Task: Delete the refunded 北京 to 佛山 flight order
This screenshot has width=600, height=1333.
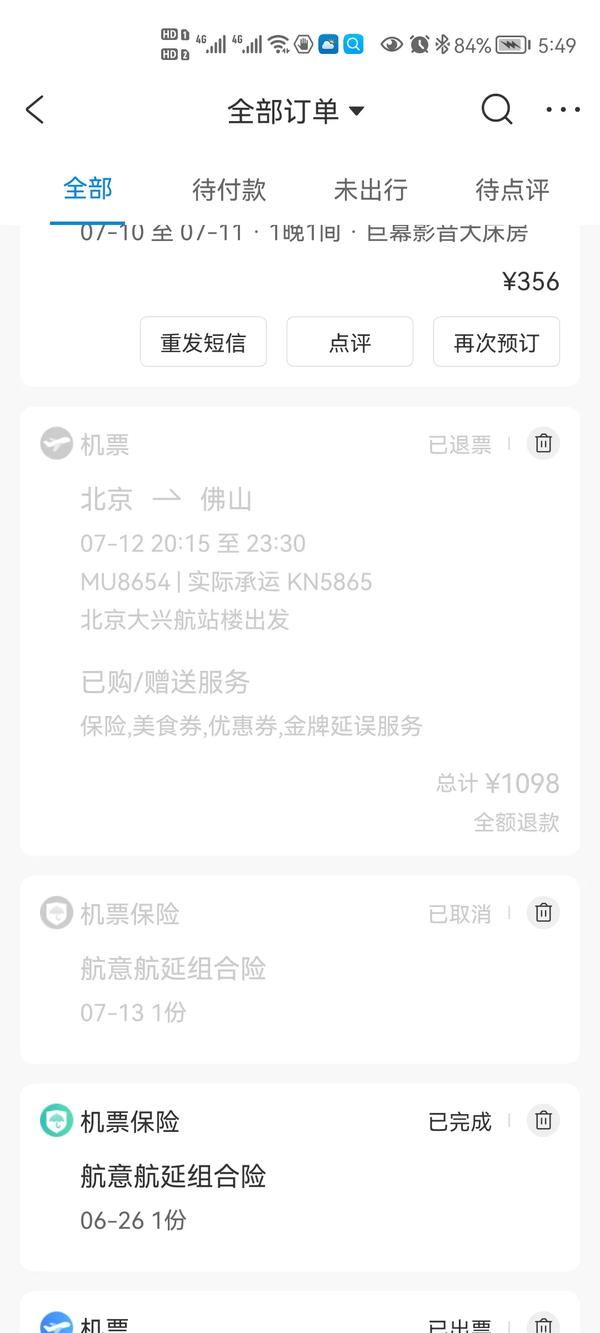Action: tap(543, 443)
